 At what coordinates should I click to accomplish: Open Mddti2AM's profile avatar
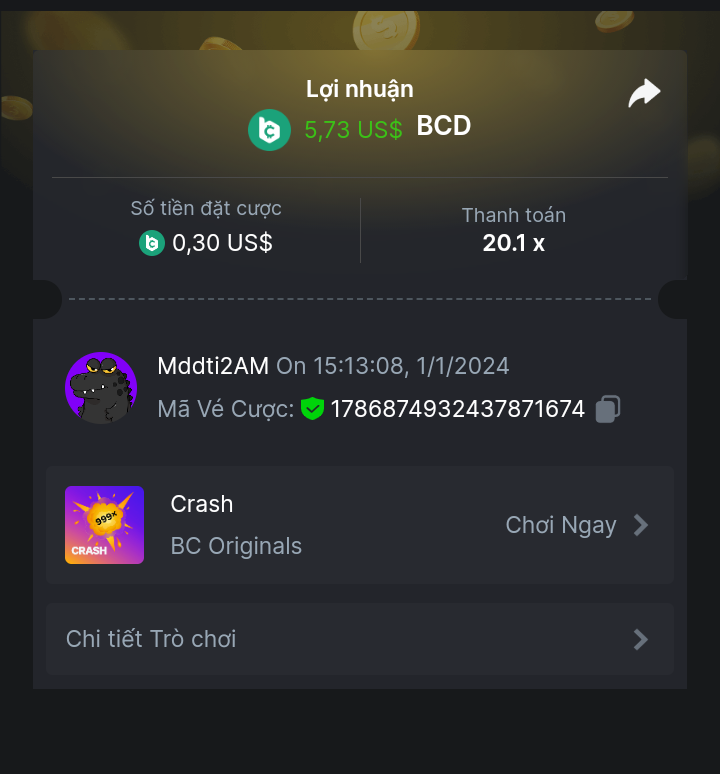pos(101,388)
